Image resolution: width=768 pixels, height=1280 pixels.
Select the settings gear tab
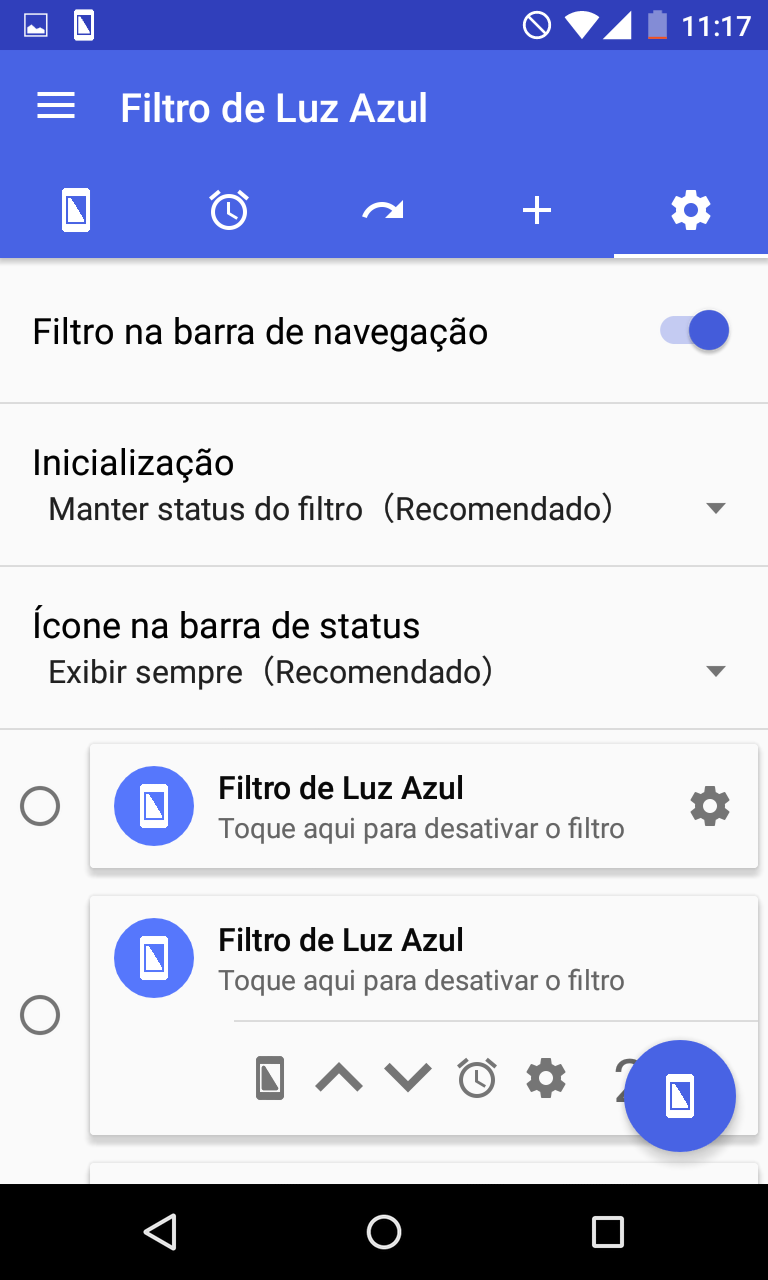[691, 210]
